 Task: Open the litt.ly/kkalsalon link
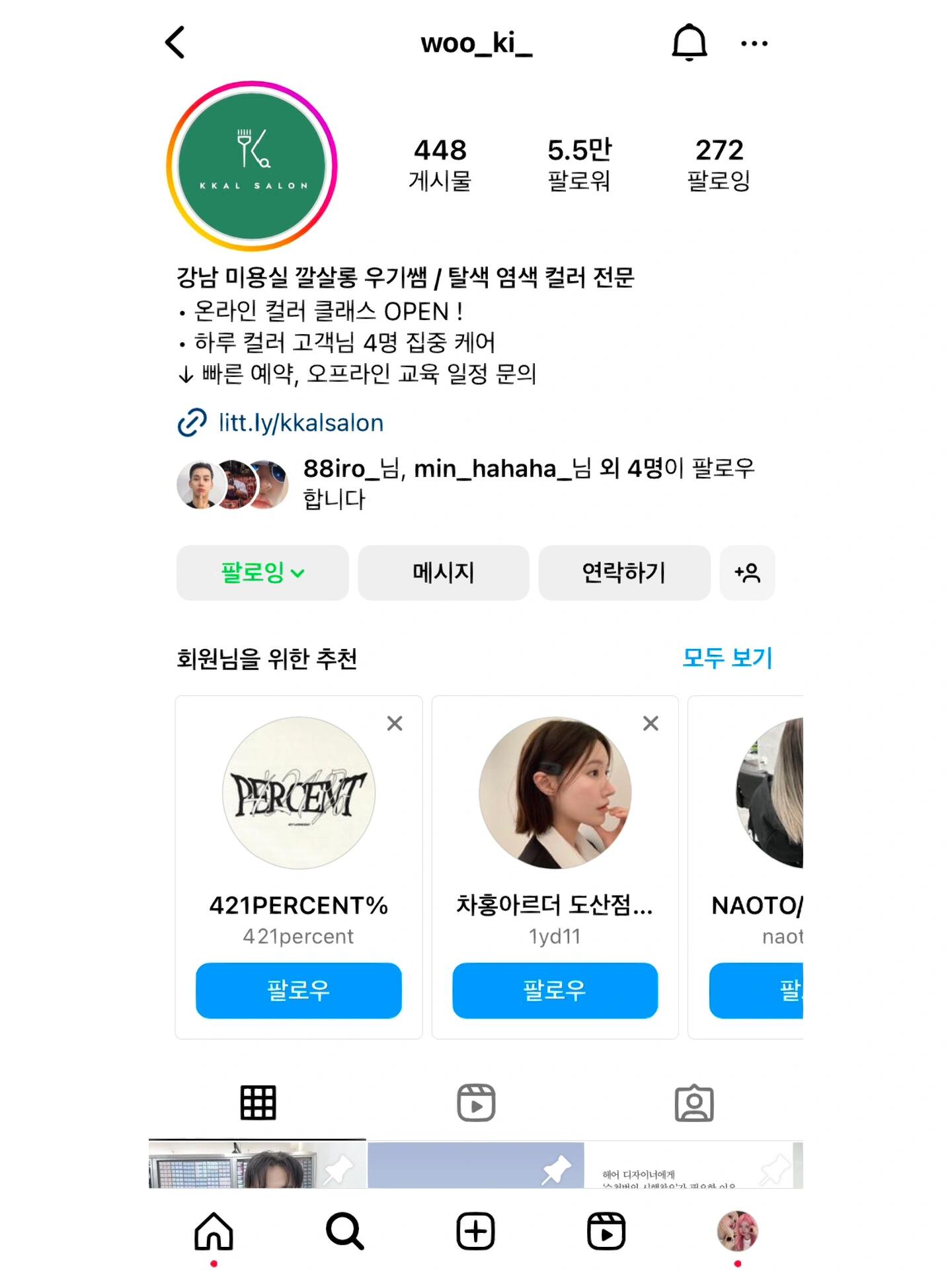[300, 423]
